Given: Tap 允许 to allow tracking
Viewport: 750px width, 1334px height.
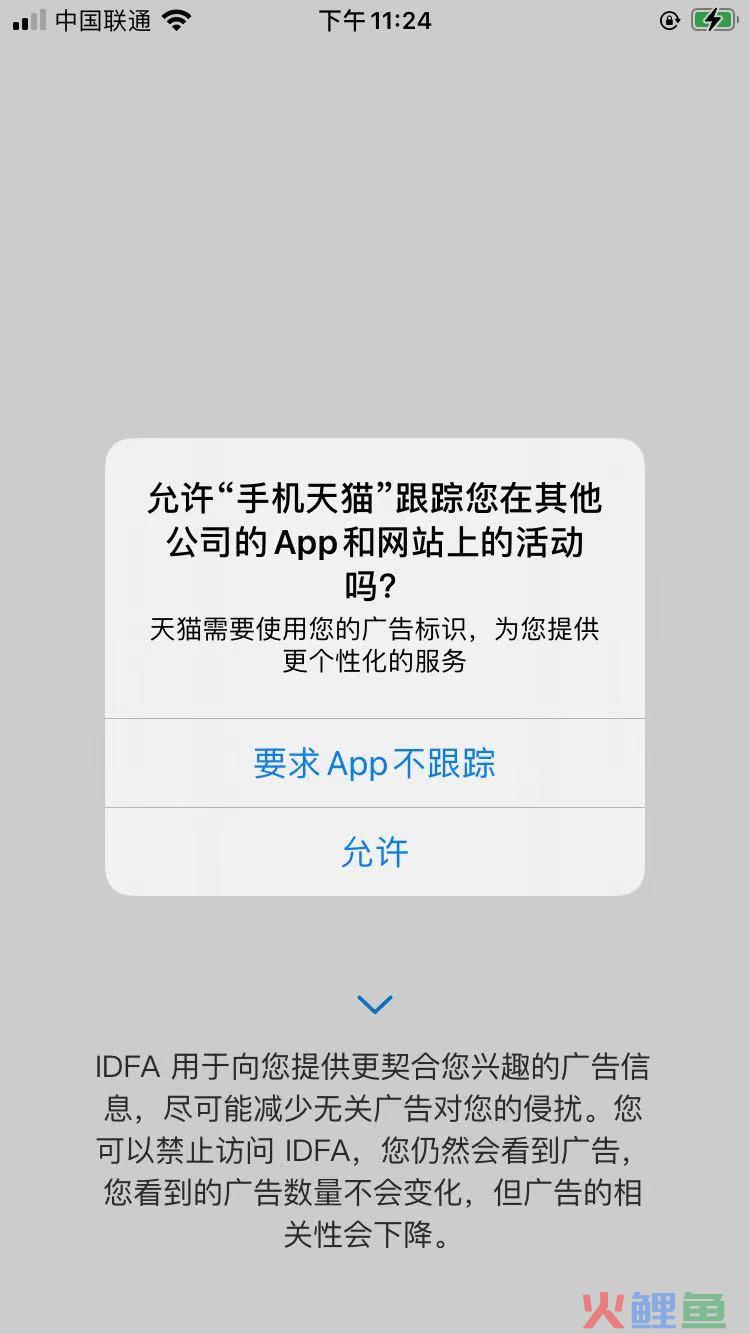Looking at the screenshot, I should coord(375,852).
